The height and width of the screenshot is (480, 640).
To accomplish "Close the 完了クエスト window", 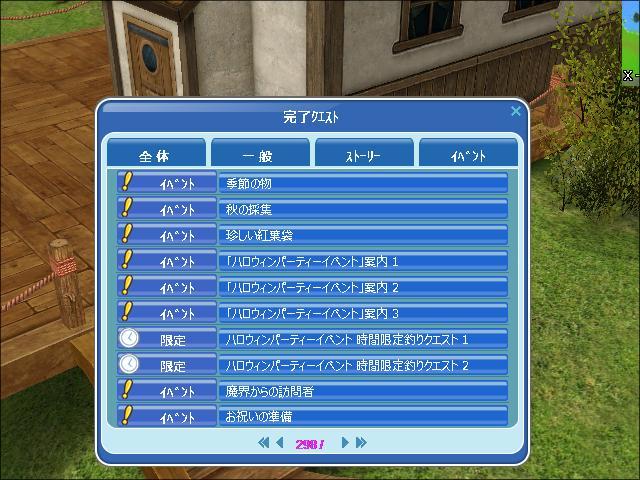I will [516, 111].
